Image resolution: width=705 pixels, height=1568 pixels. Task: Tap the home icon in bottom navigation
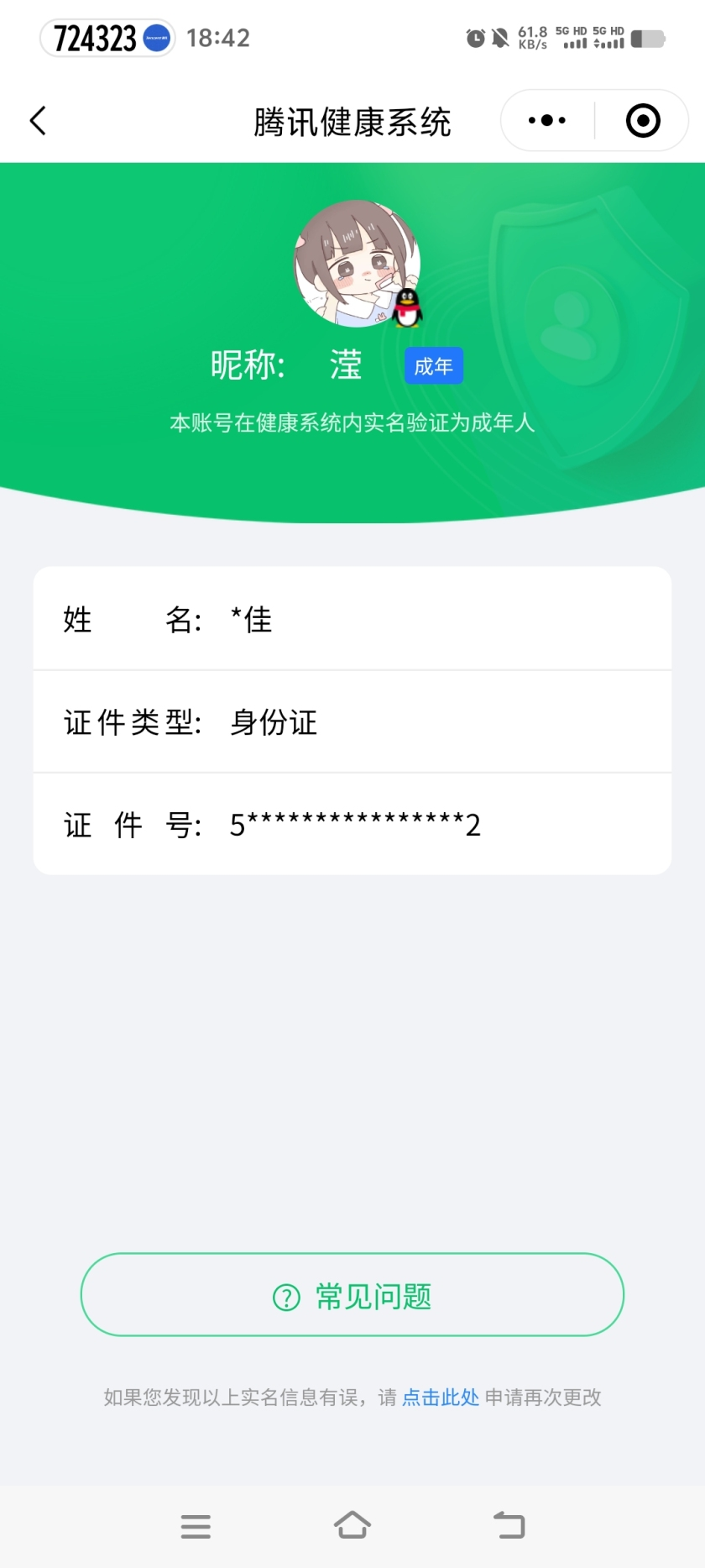tap(352, 1523)
